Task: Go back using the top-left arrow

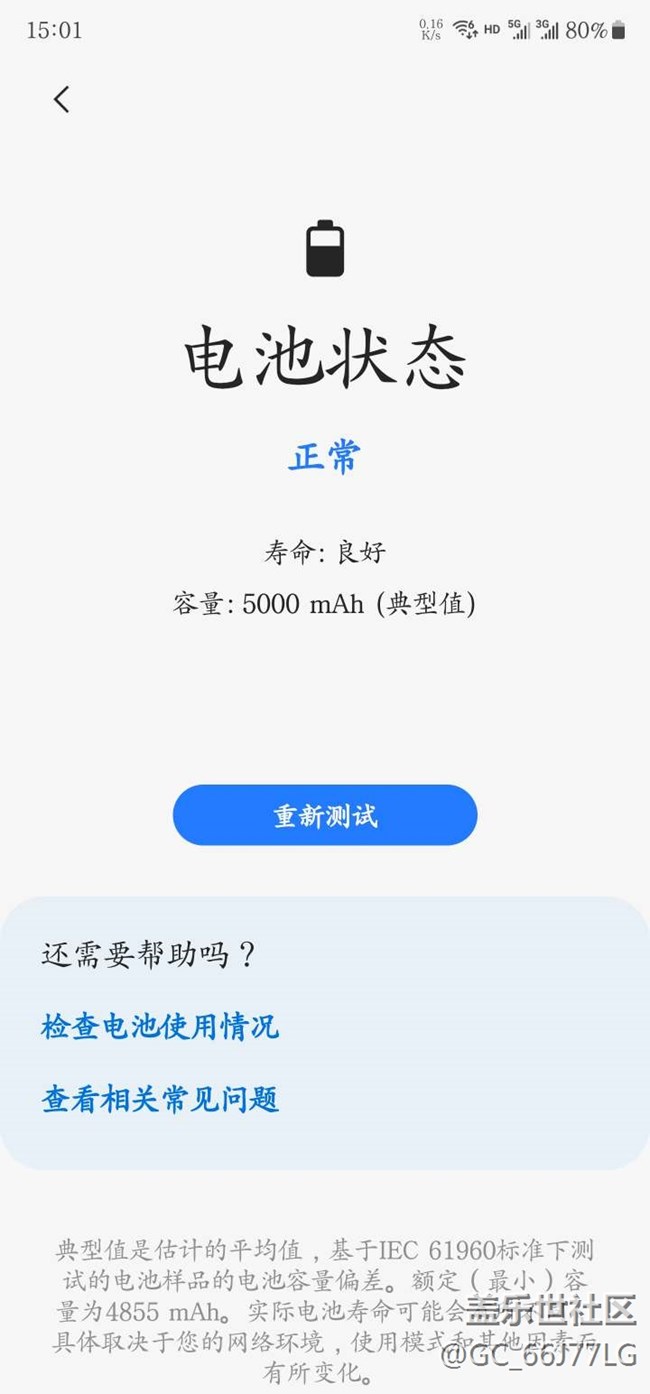Action: [x=62, y=99]
